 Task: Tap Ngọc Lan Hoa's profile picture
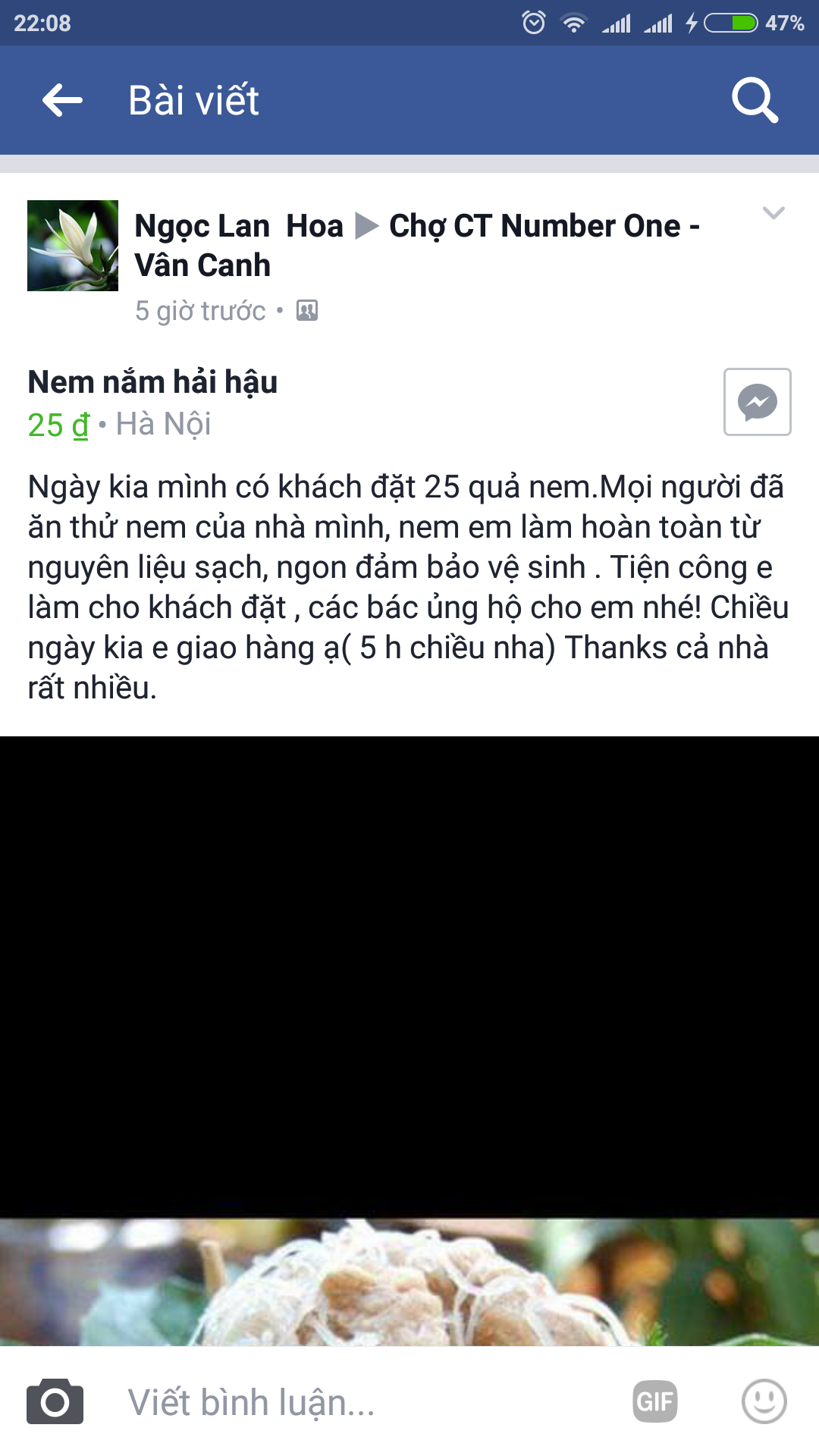point(72,246)
